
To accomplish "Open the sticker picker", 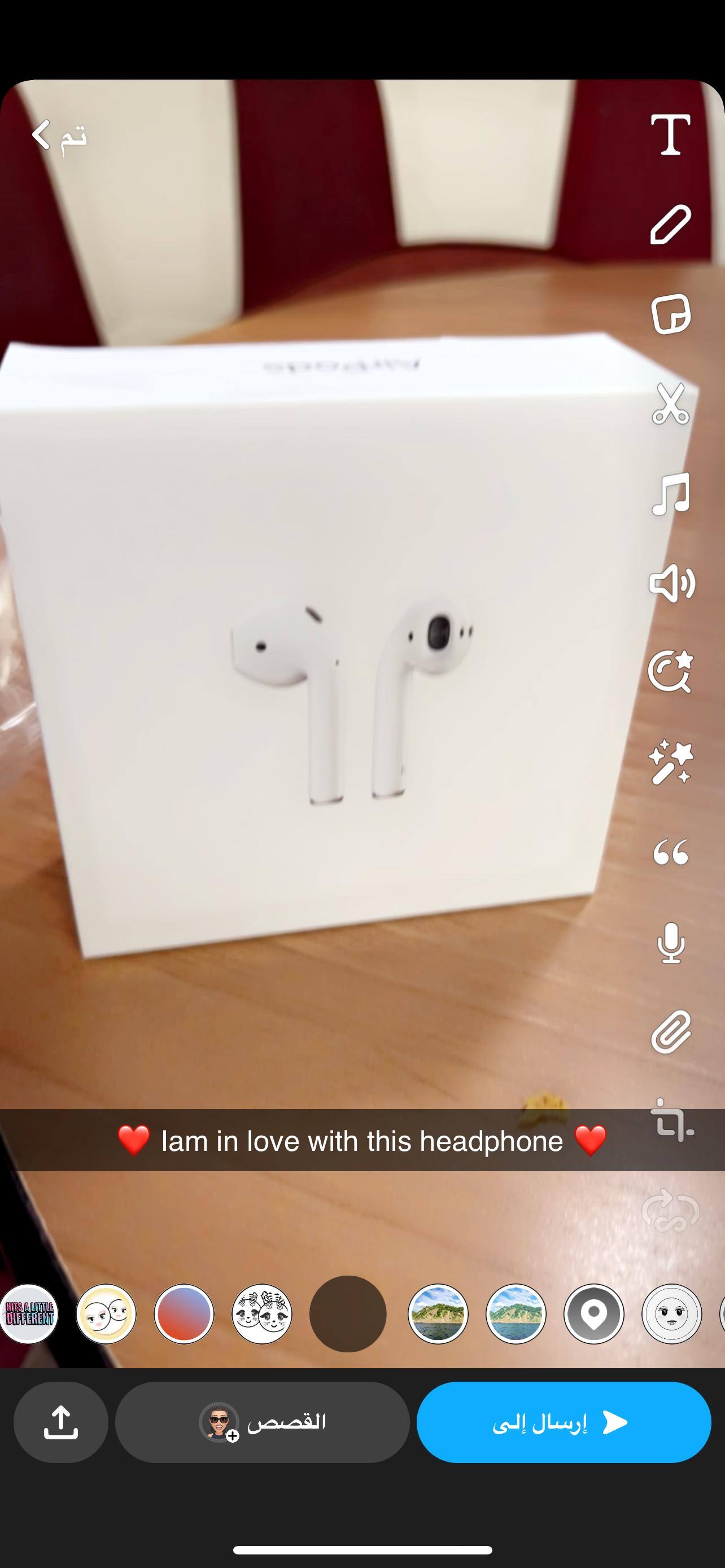I will (x=670, y=314).
